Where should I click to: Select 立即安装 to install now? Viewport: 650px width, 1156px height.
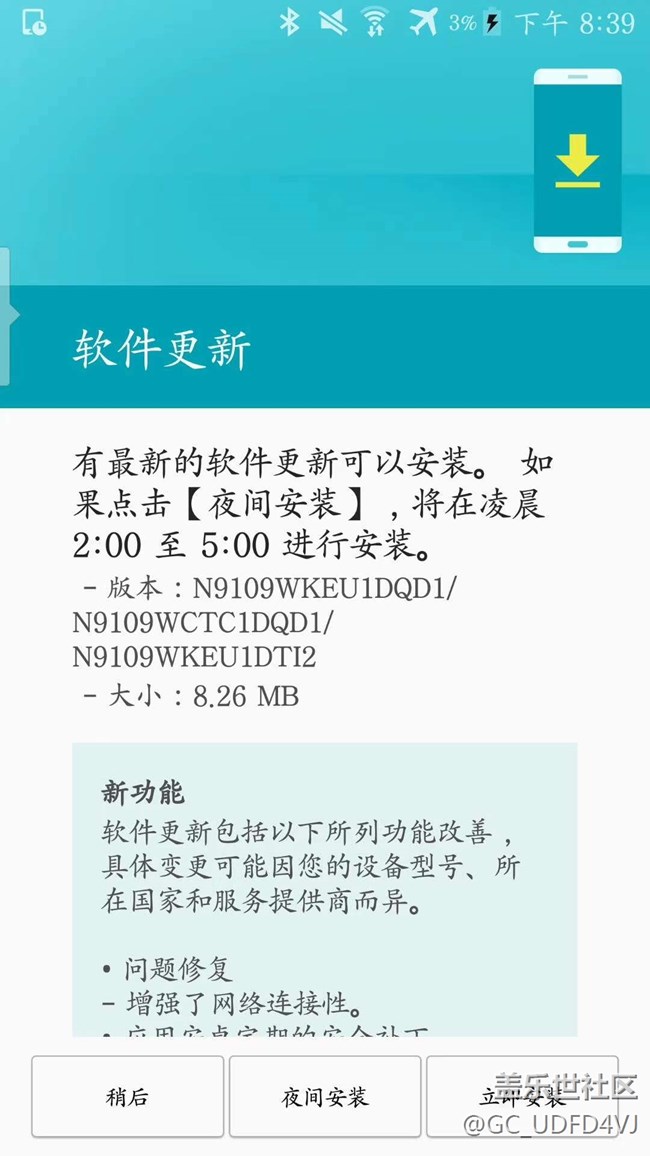click(x=523, y=1096)
